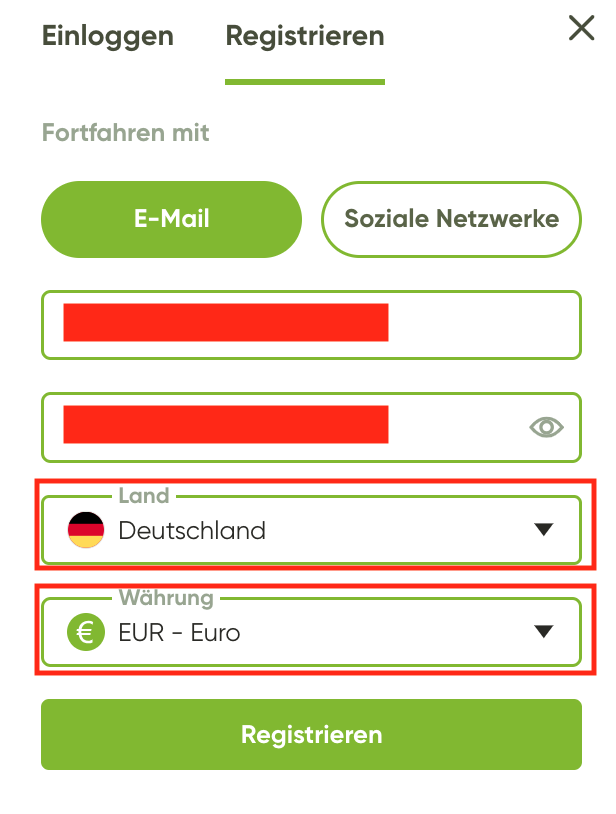This screenshot has height=814, width=616.
Task: Open the Währung dropdown with EUR - Euro
Action: pos(310,632)
